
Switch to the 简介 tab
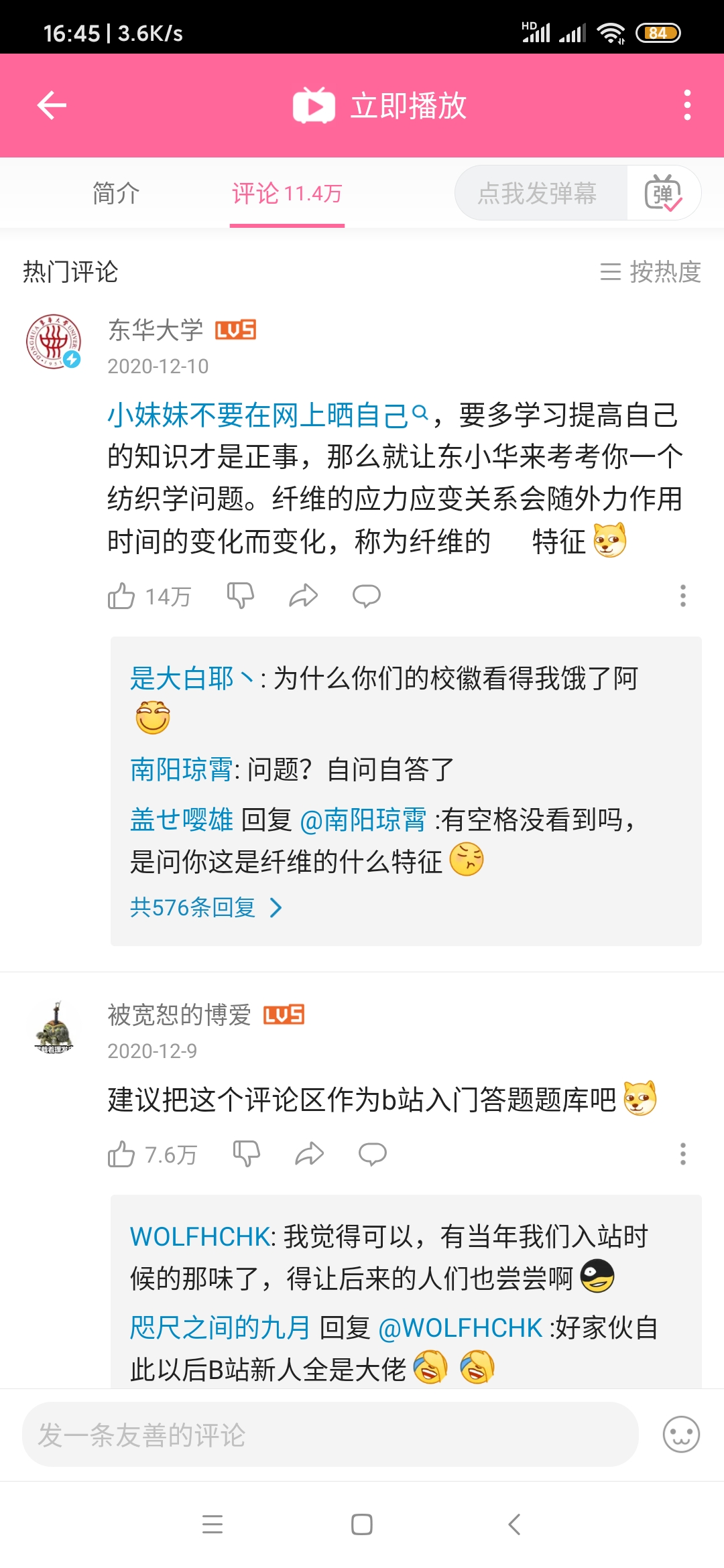116,194
